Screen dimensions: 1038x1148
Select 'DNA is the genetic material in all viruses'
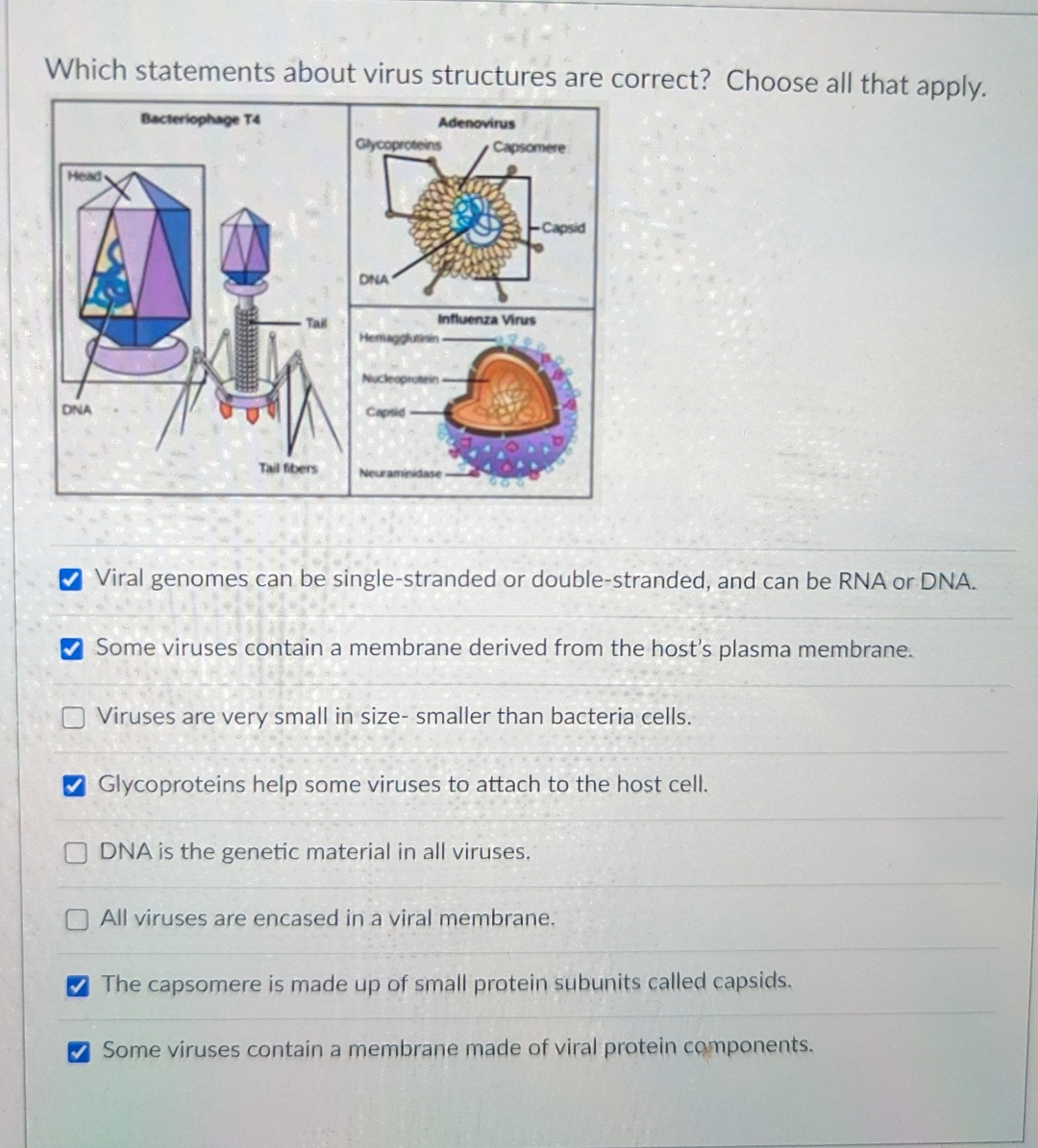tap(75, 852)
